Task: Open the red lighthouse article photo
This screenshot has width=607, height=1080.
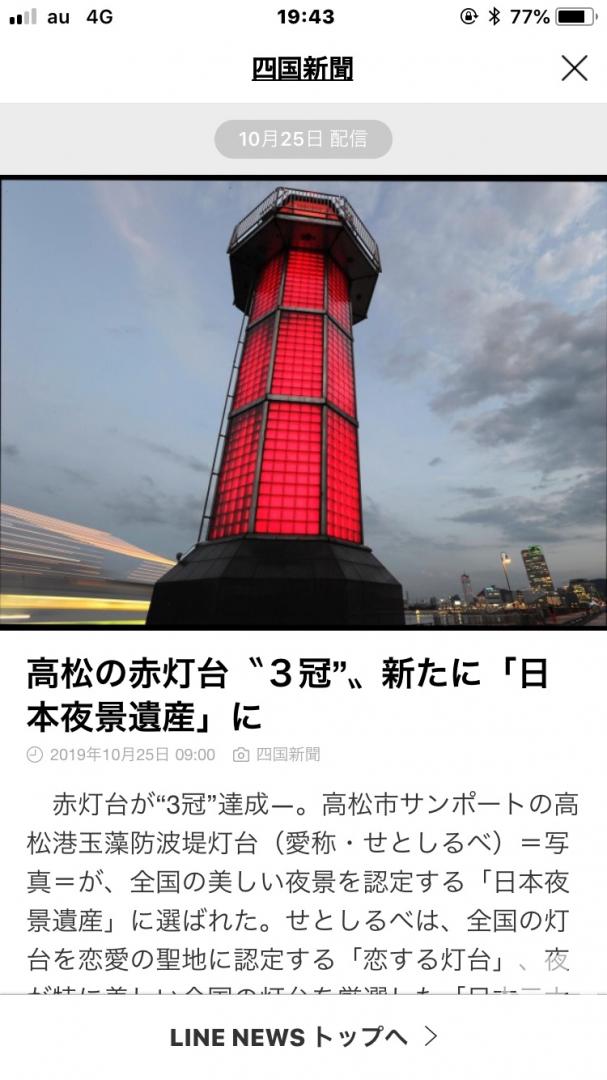Action: 303,403
